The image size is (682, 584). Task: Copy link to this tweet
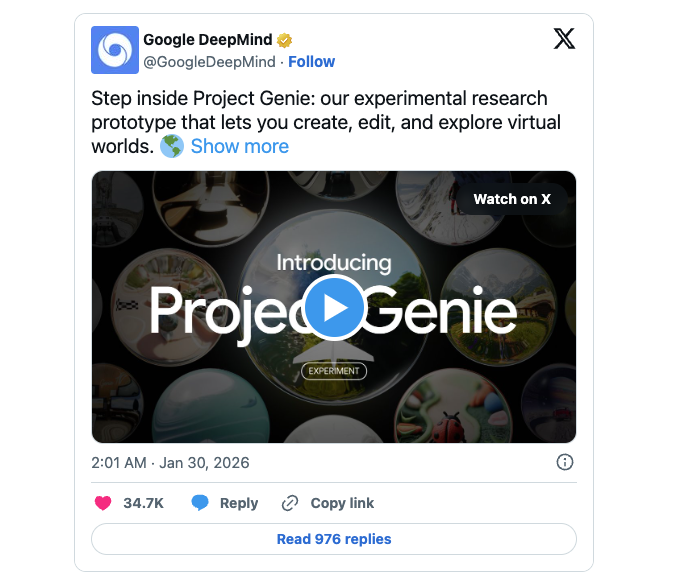[x=328, y=503]
